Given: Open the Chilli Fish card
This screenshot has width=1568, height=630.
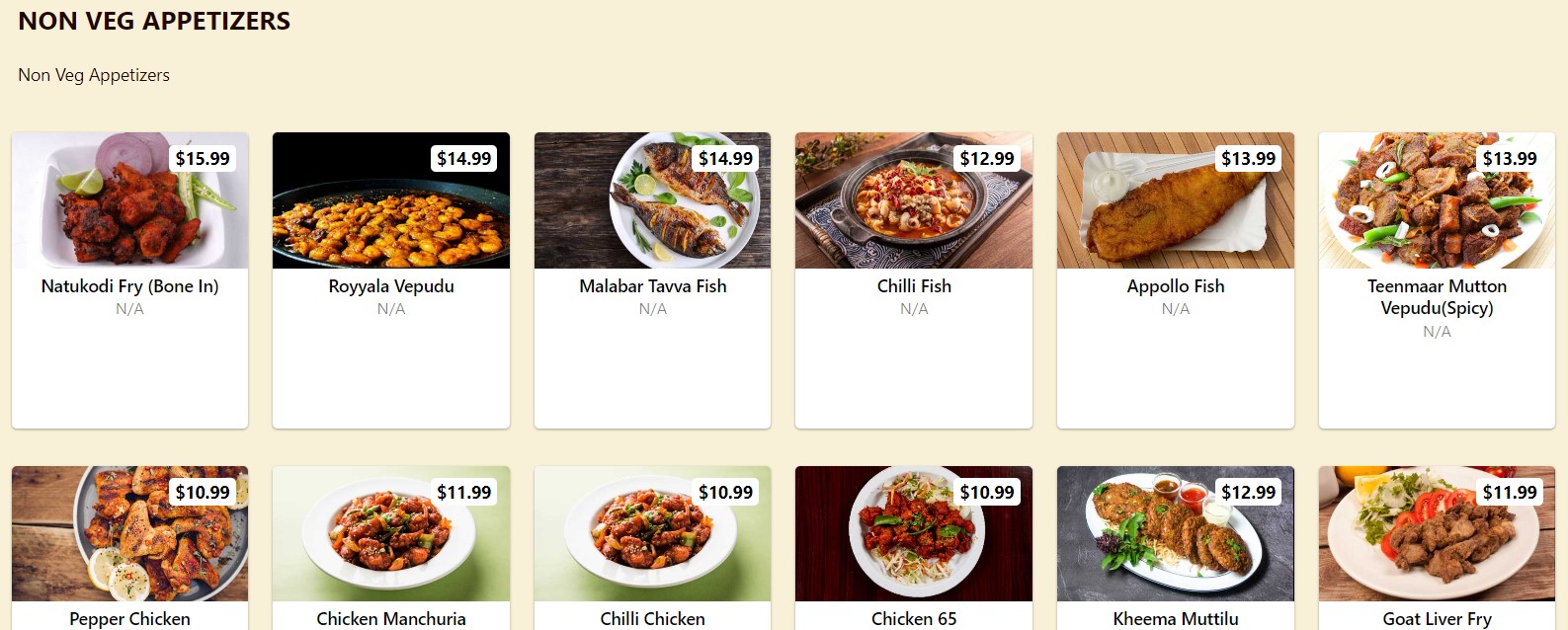Looking at the screenshot, I should (x=914, y=285).
